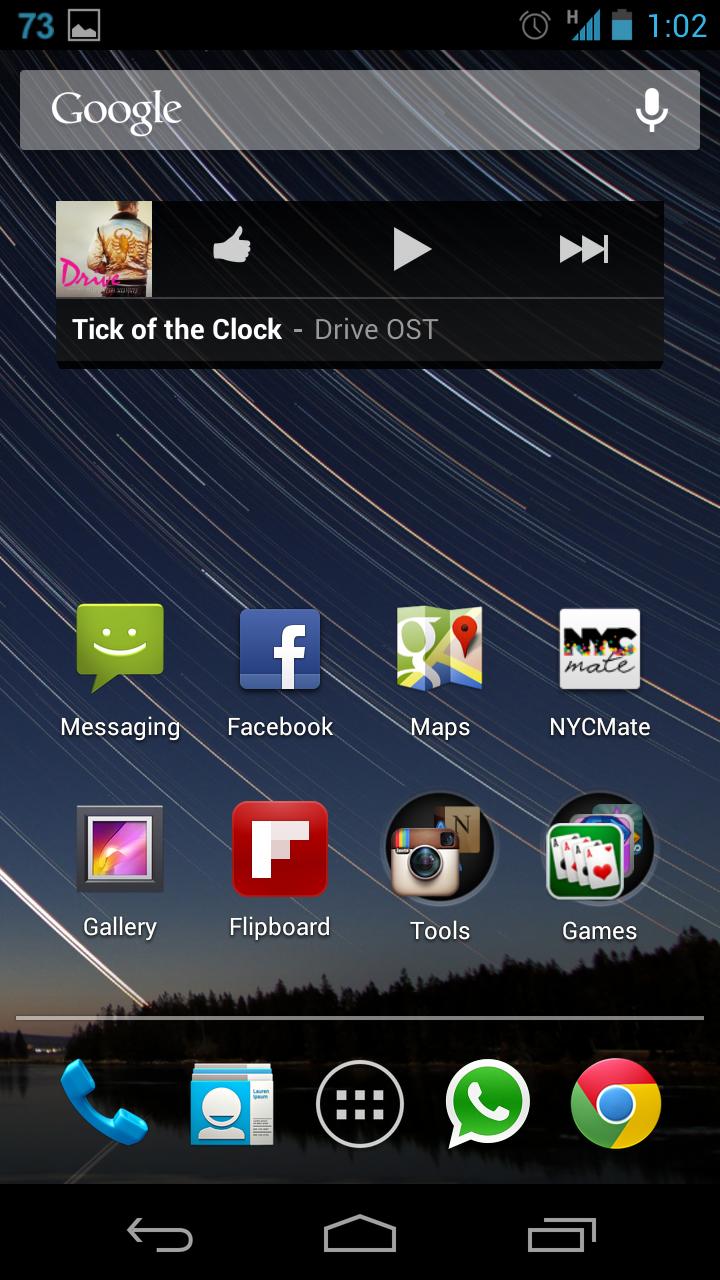Open the app drawer
This screenshot has width=720, height=1280.
[x=360, y=1104]
